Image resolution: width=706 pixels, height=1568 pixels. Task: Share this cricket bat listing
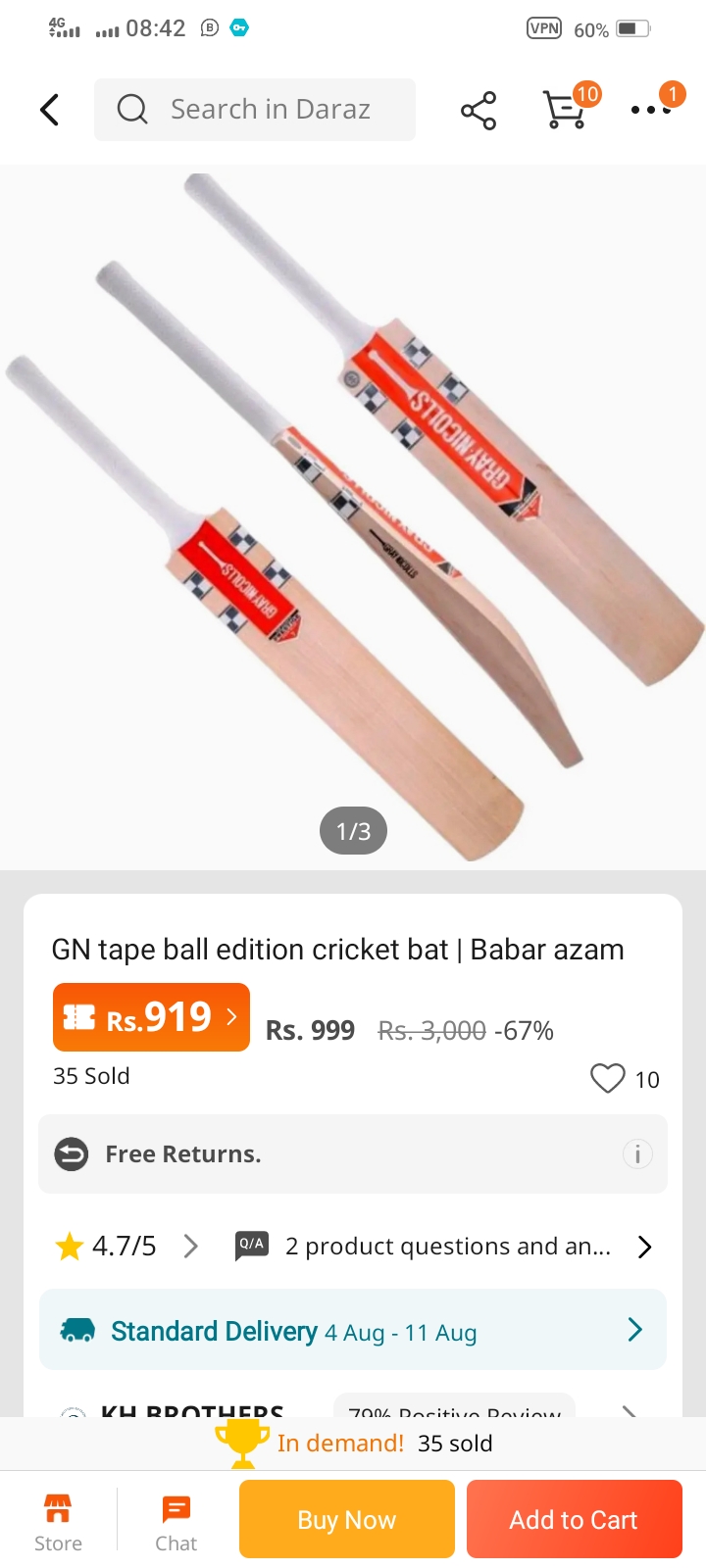479,111
